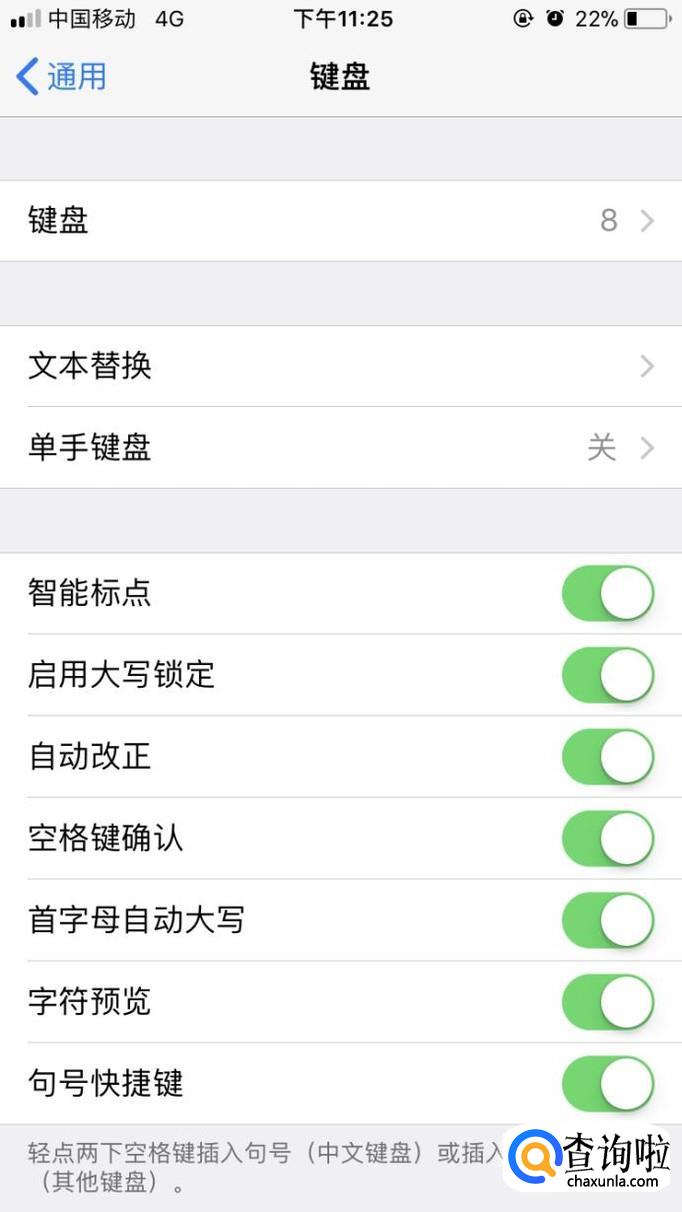This screenshot has width=682, height=1212.
Task: Go back to 通用 settings
Action: pos(62,77)
